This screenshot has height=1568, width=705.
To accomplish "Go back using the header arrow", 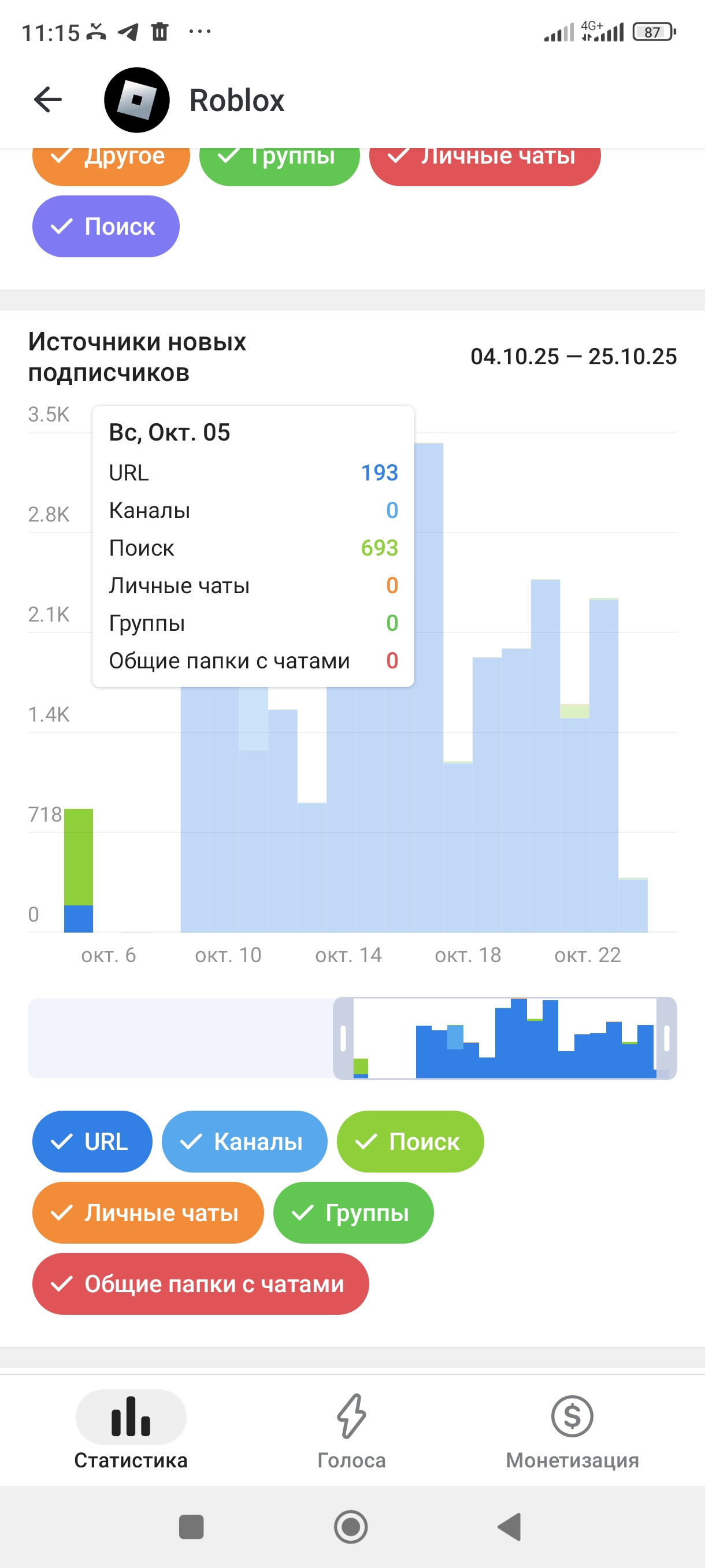I will pos(48,100).
